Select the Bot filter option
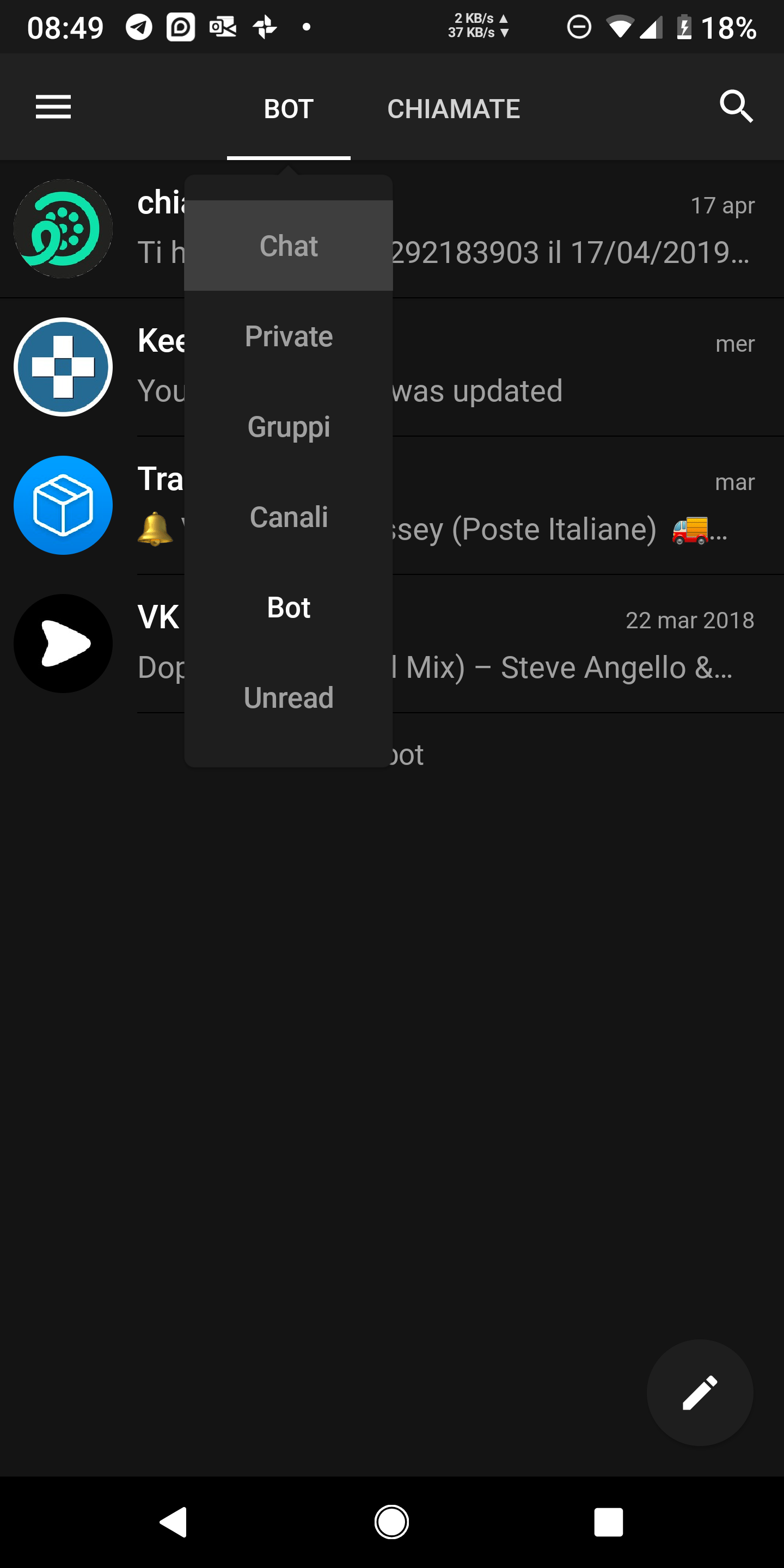This screenshot has width=784, height=1568. pyautogui.click(x=289, y=608)
